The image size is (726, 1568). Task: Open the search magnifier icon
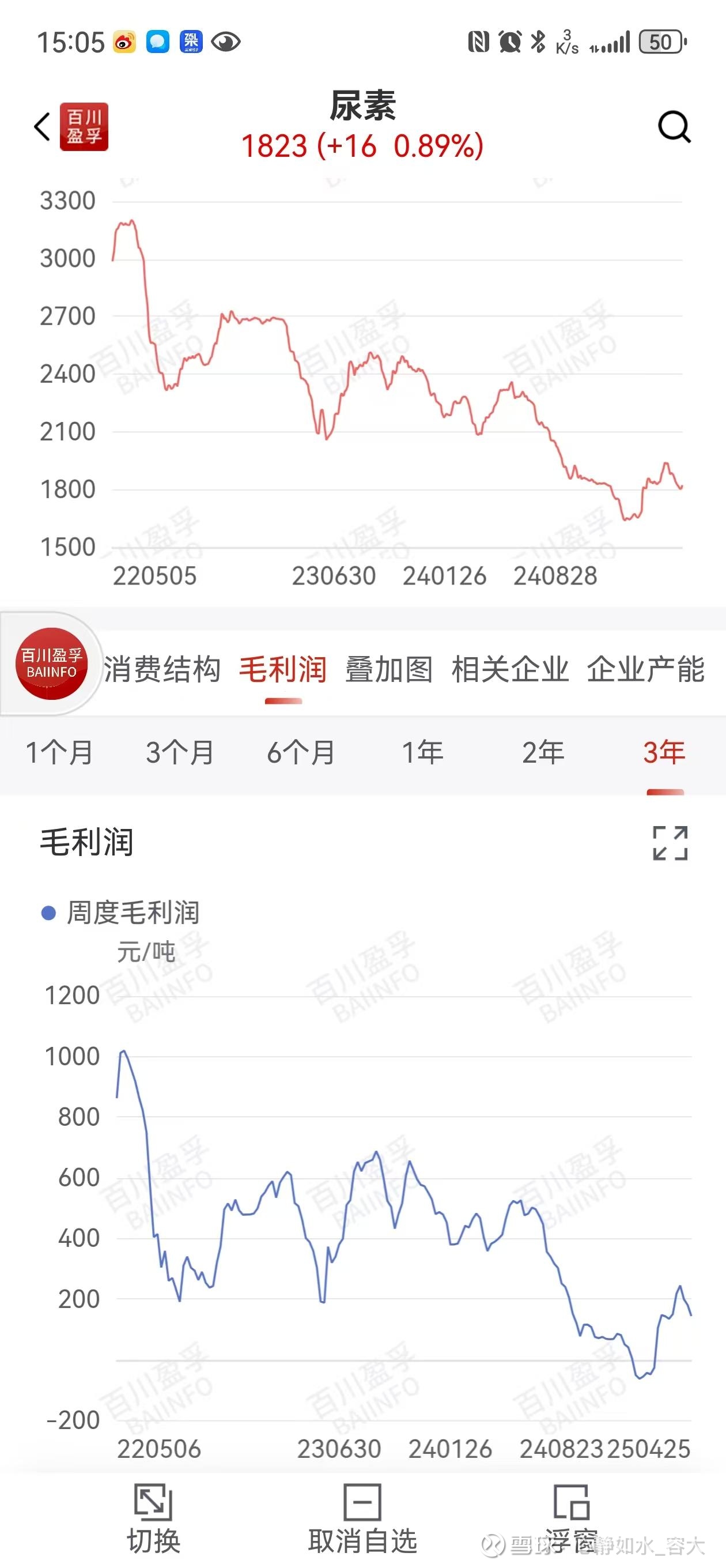[674, 127]
